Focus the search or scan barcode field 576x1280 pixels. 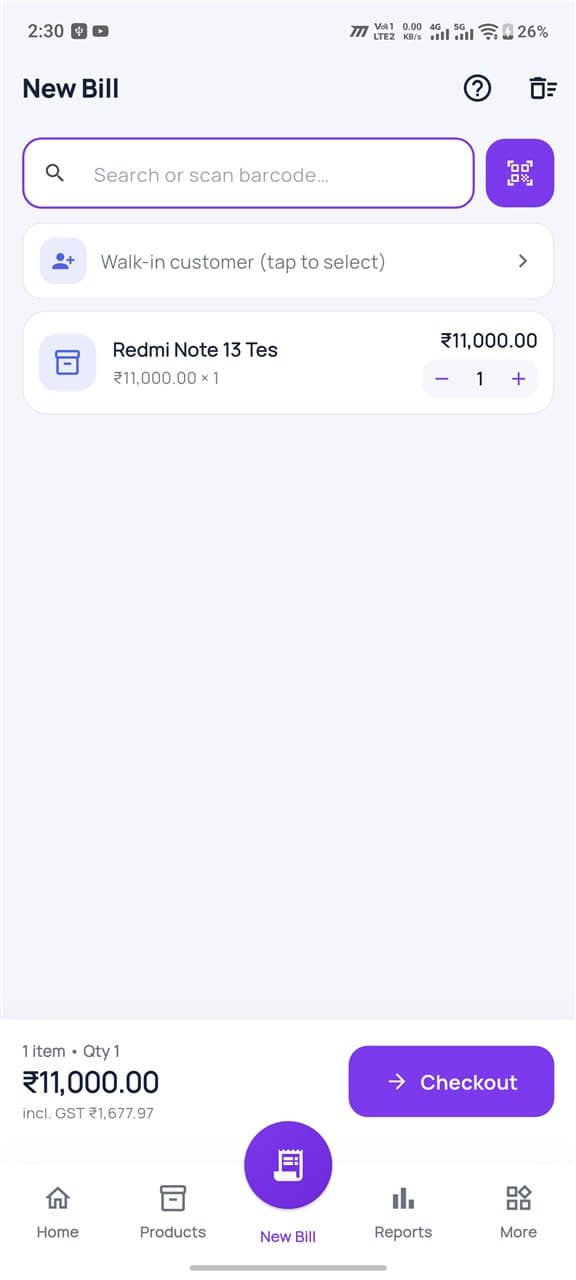248,173
